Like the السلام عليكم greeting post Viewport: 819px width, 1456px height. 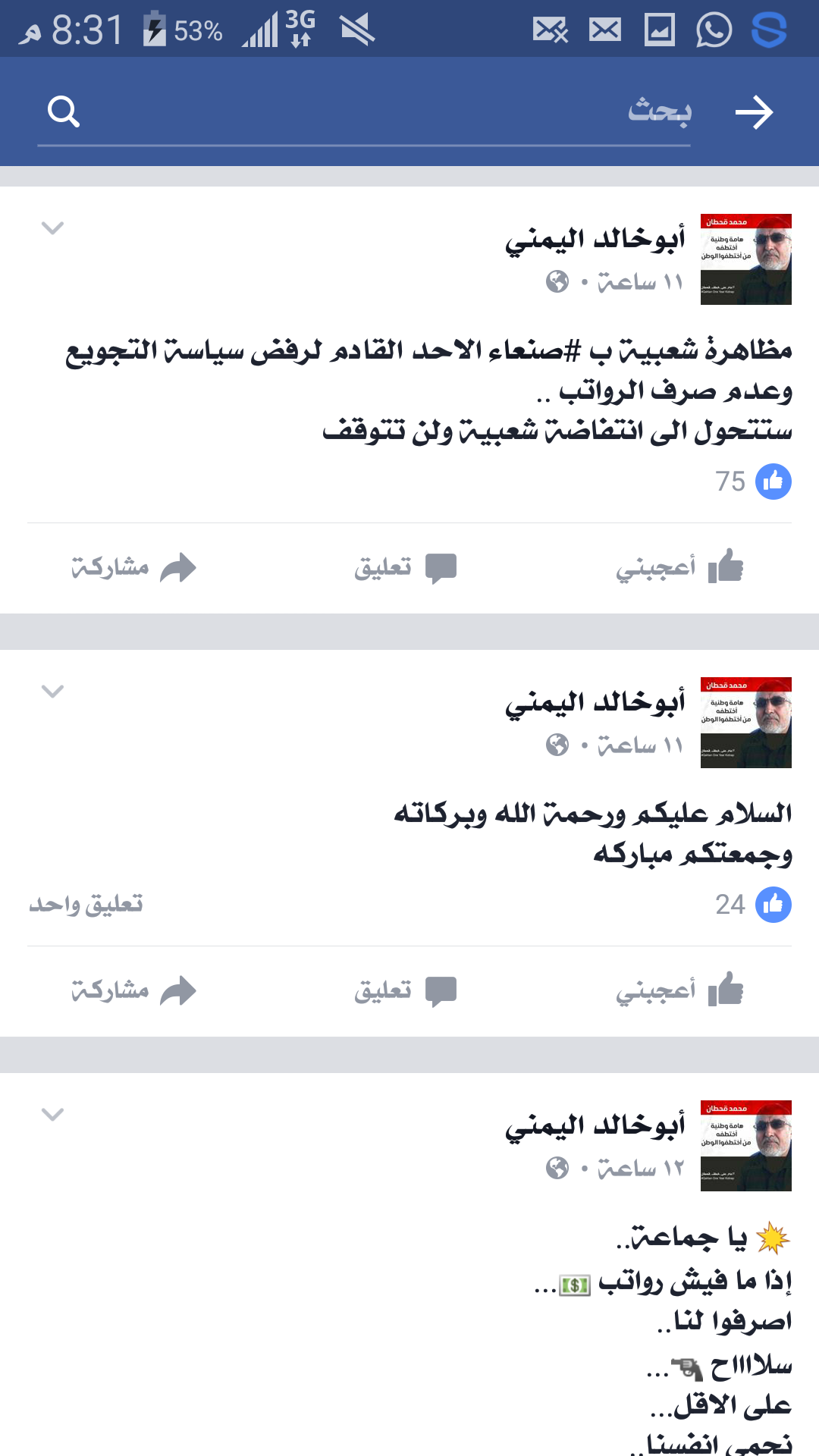(679, 990)
